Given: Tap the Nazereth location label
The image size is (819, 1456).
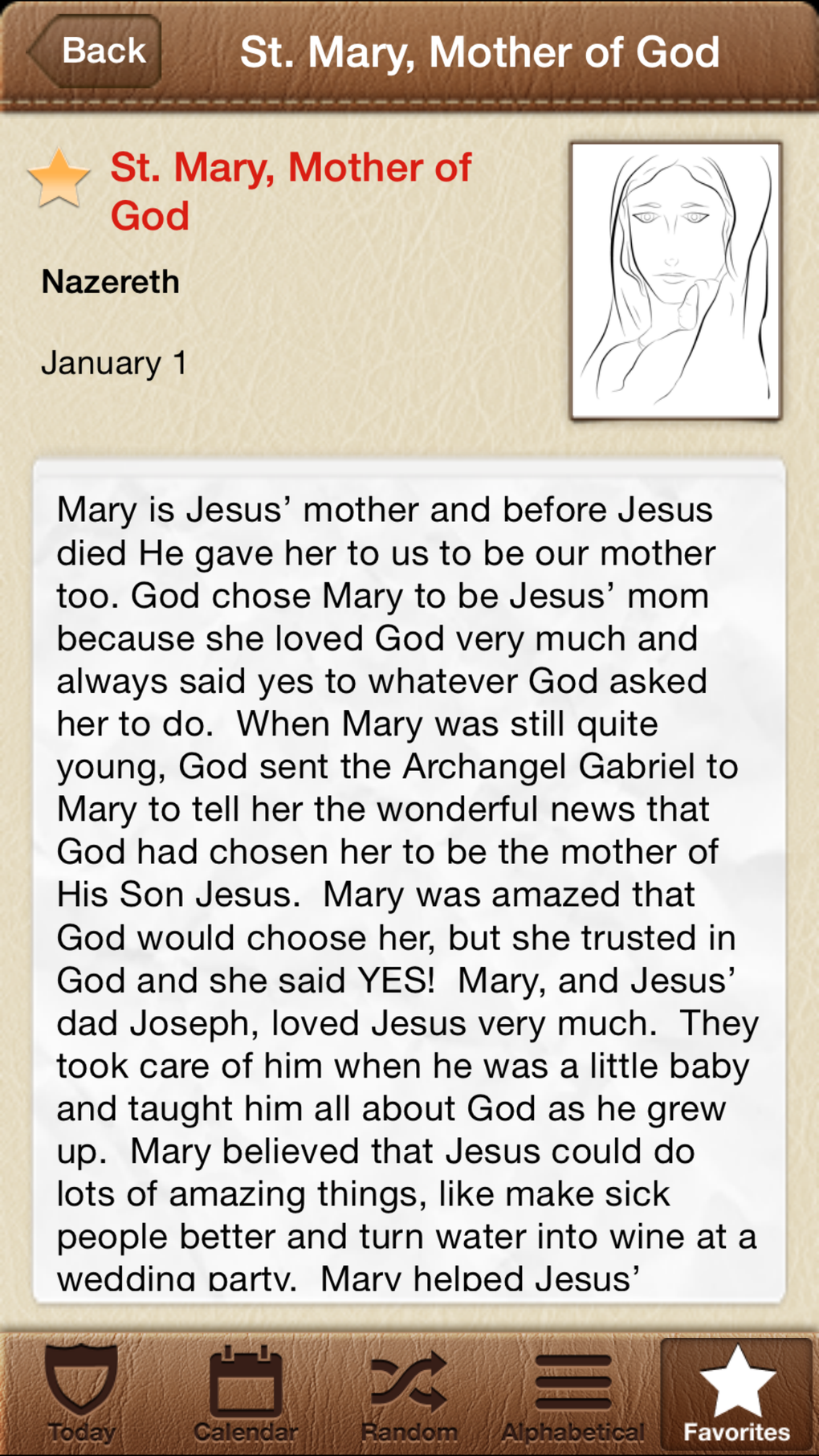Looking at the screenshot, I should 110,281.
